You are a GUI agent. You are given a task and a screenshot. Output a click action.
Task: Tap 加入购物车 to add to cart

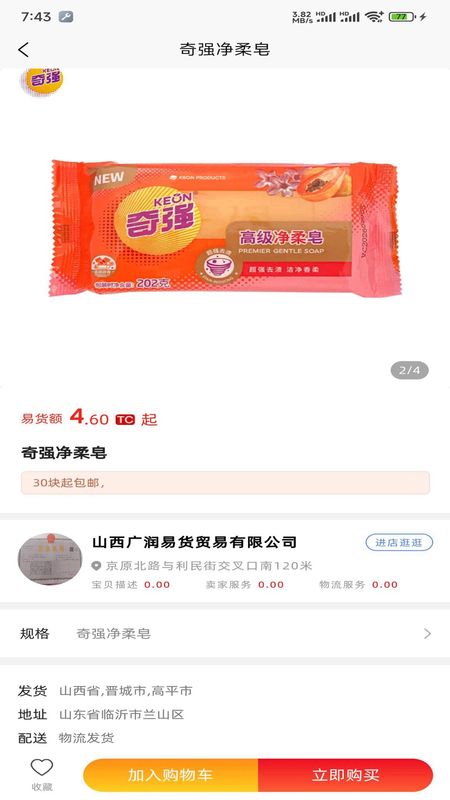(x=170, y=775)
